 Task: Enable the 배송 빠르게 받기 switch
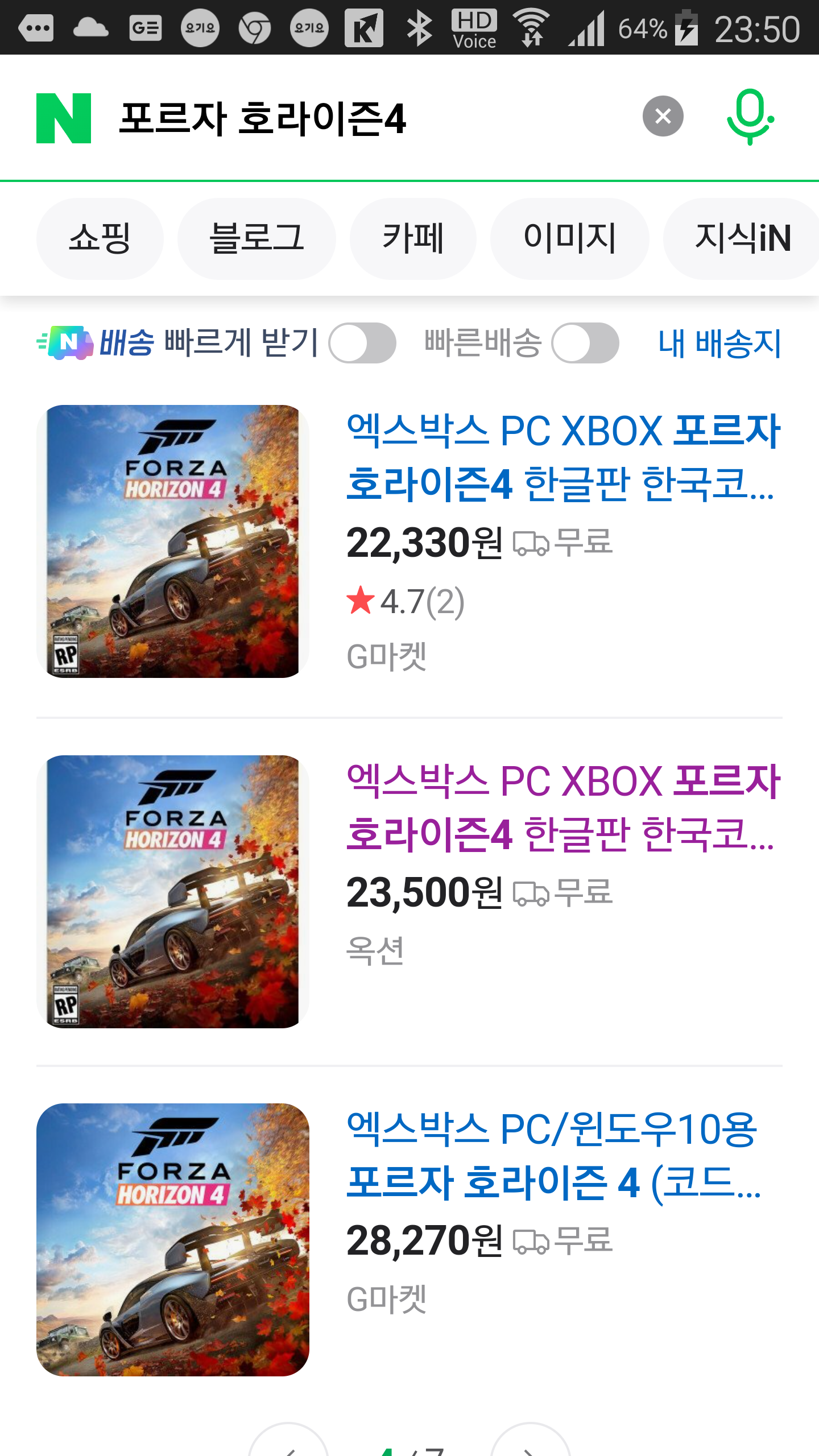[362, 343]
